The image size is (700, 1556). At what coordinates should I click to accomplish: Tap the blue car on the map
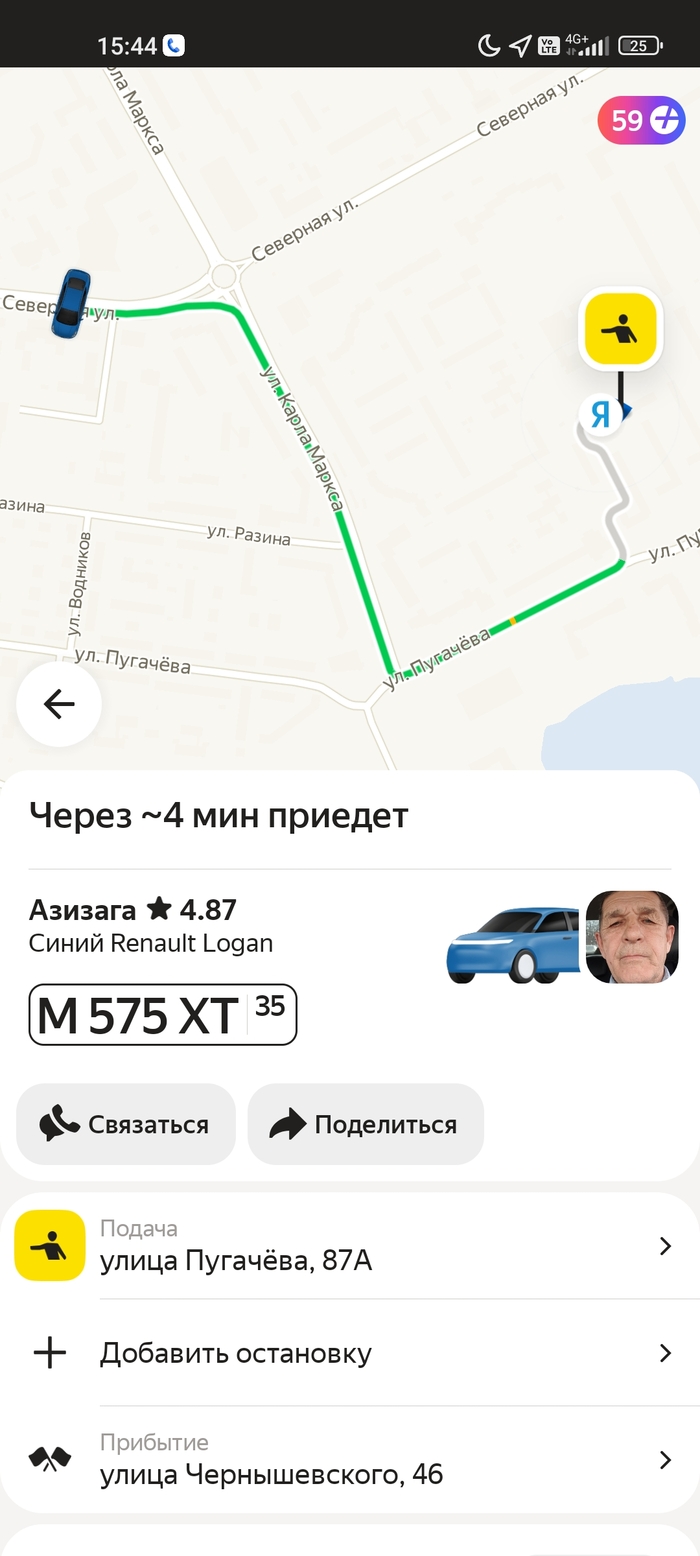71,303
